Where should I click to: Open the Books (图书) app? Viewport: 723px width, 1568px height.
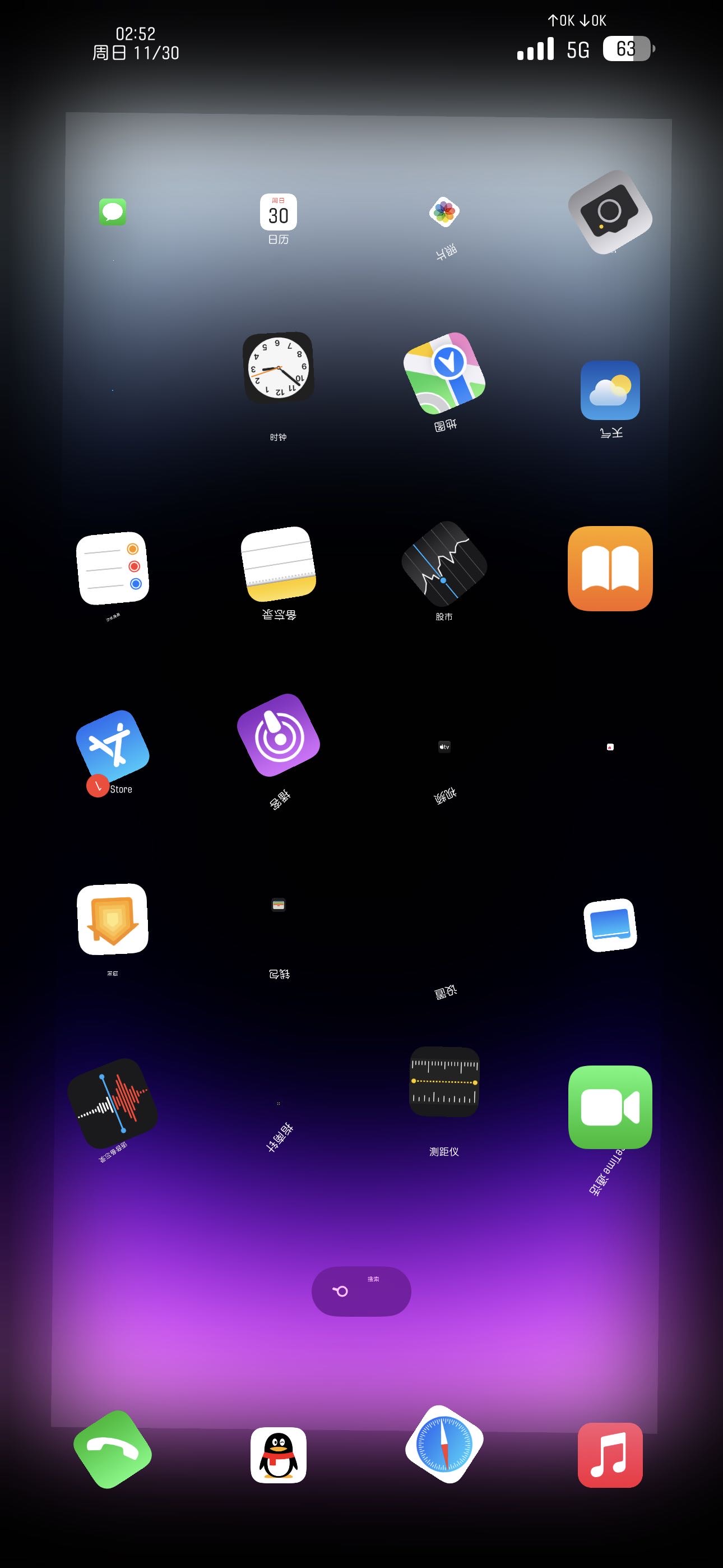pyautogui.click(x=610, y=568)
